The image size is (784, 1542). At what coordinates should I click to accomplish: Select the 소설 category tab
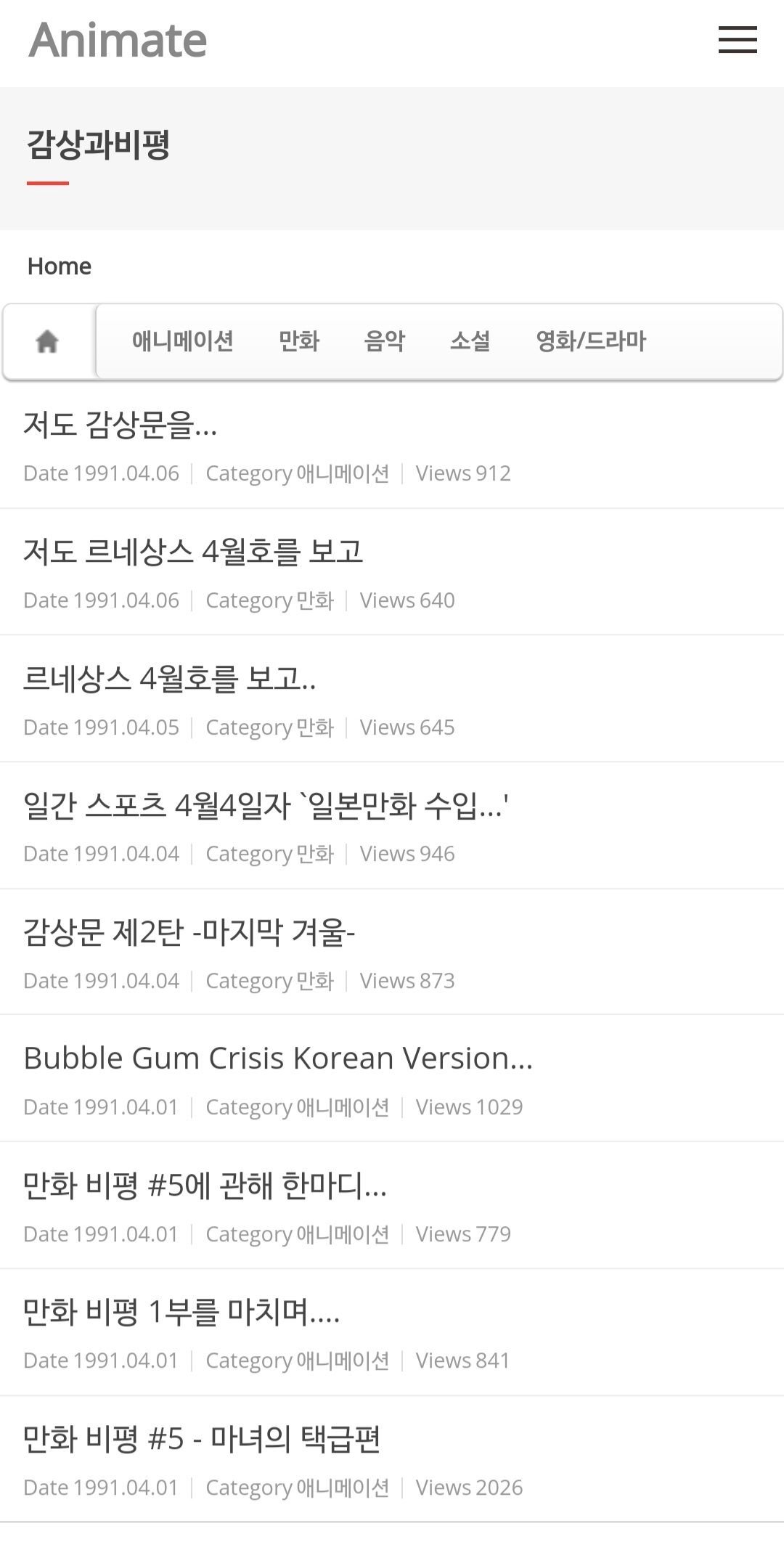coord(470,341)
